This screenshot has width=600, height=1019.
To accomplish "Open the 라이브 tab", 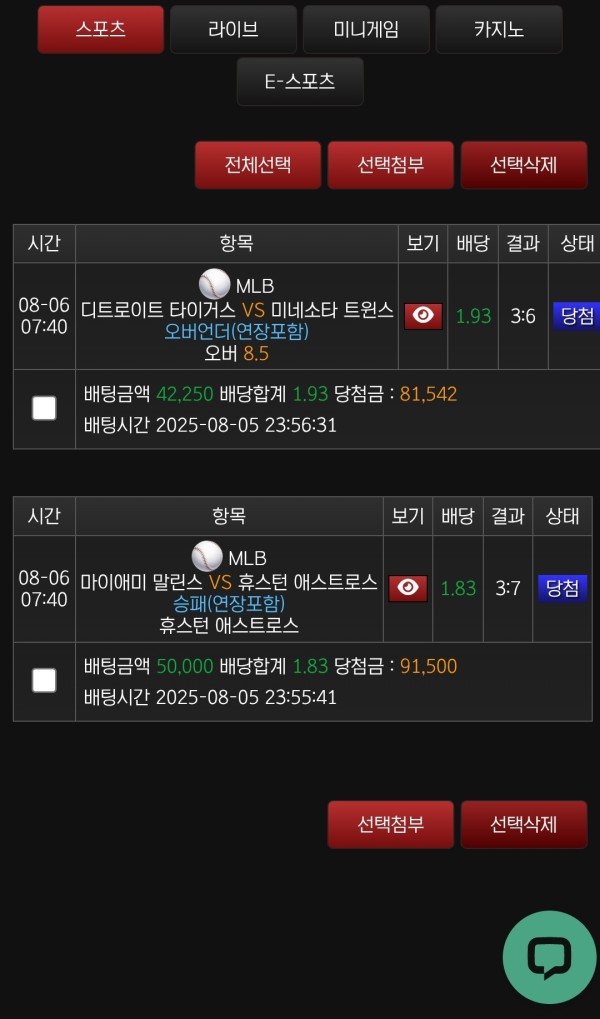I will (x=233, y=29).
